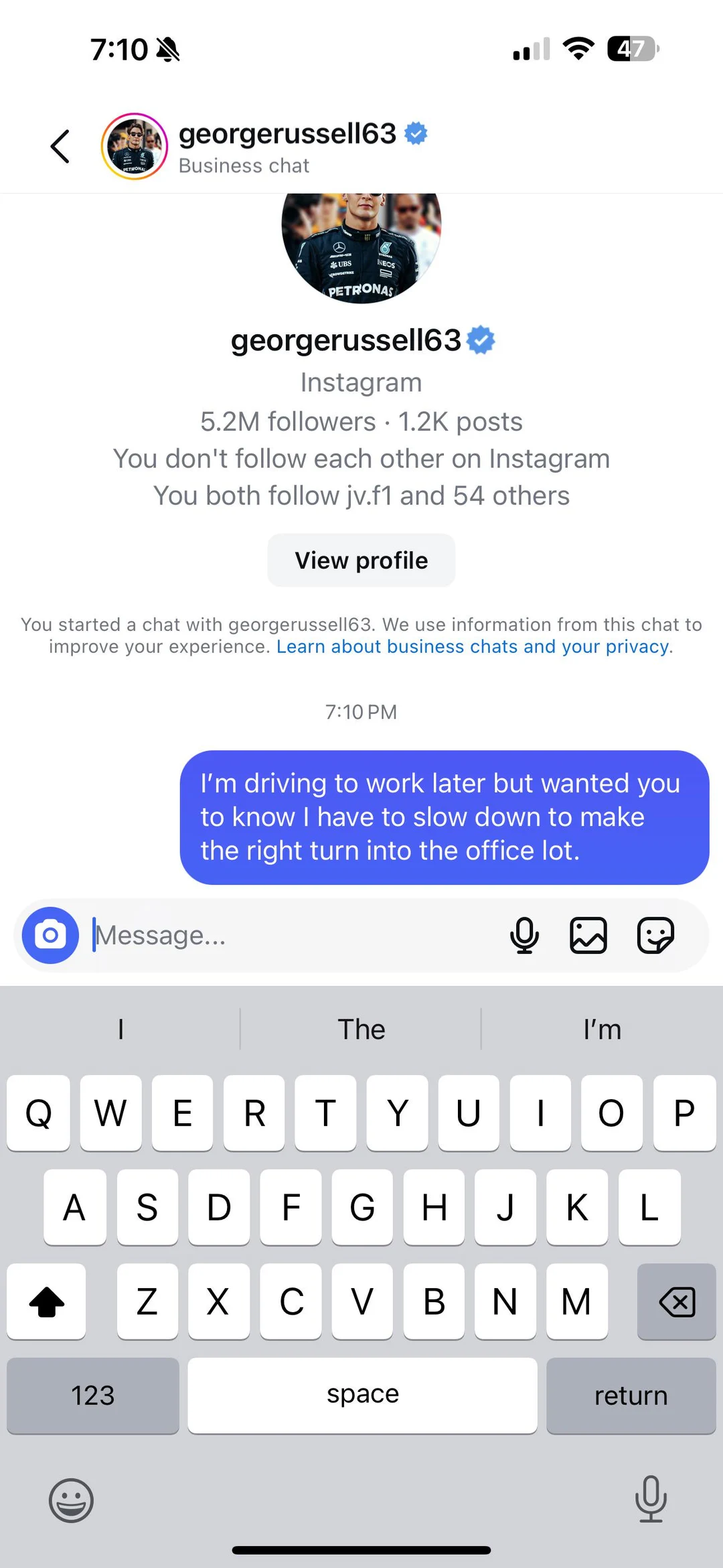The image size is (723, 1568).
Task: Select the "The" keyboard suggestion
Action: [x=361, y=1029]
